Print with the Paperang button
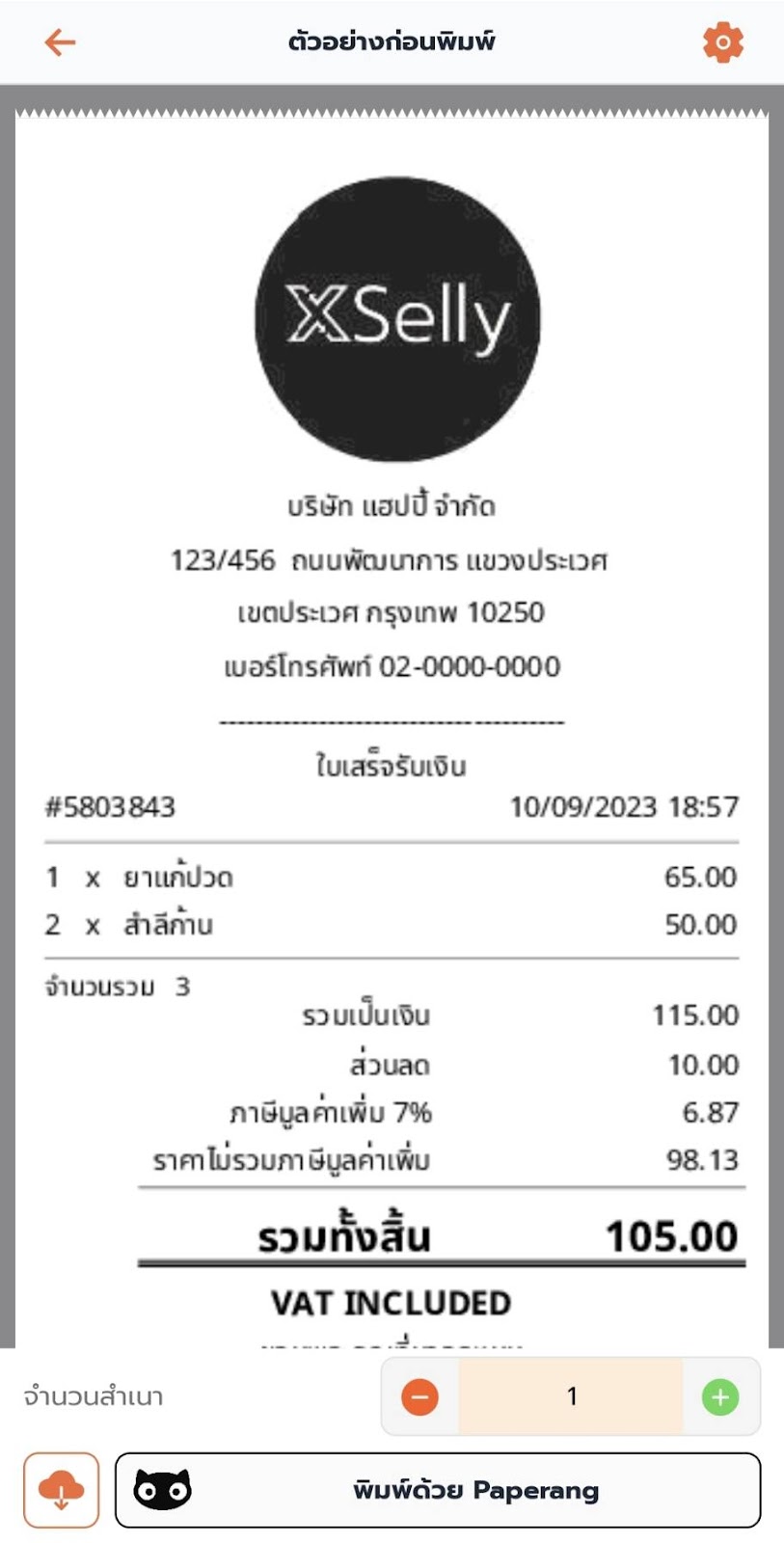784x1543 pixels. (438, 1490)
